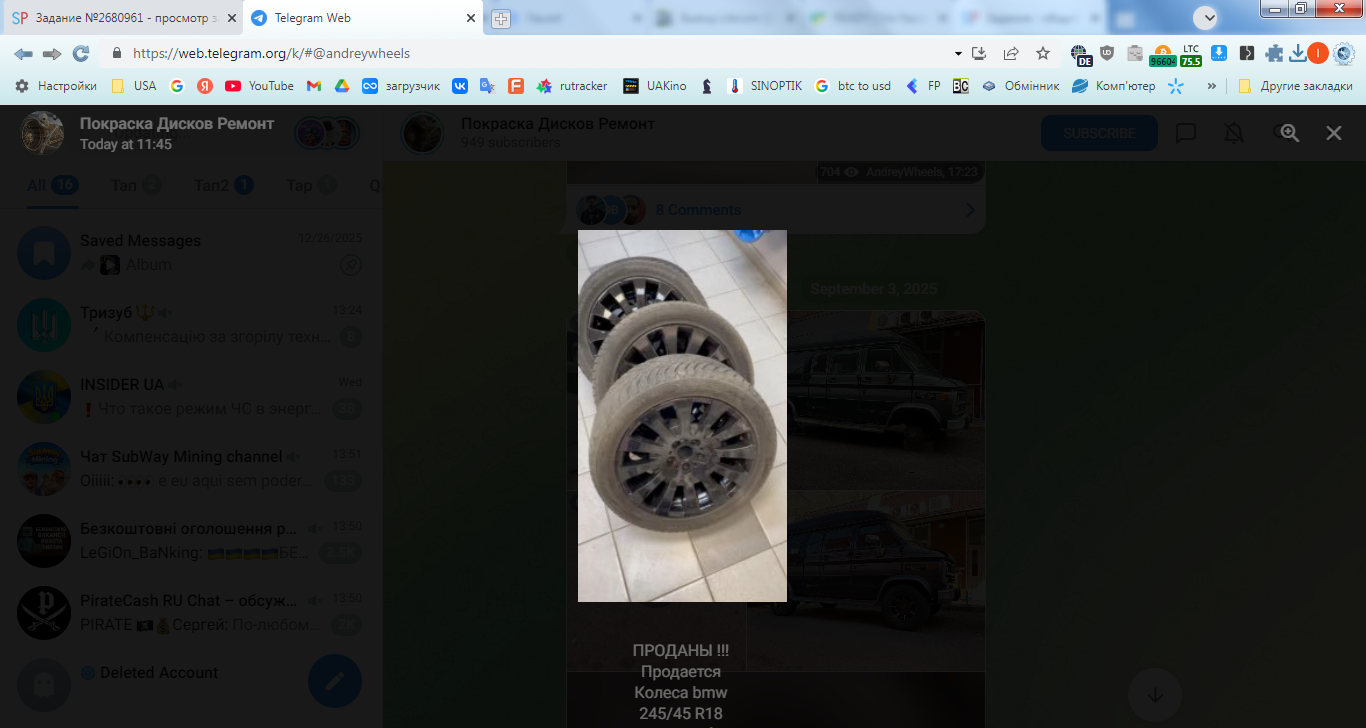Open the SINOPTIK bookmark
The image size is (1366, 728).
(765, 86)
